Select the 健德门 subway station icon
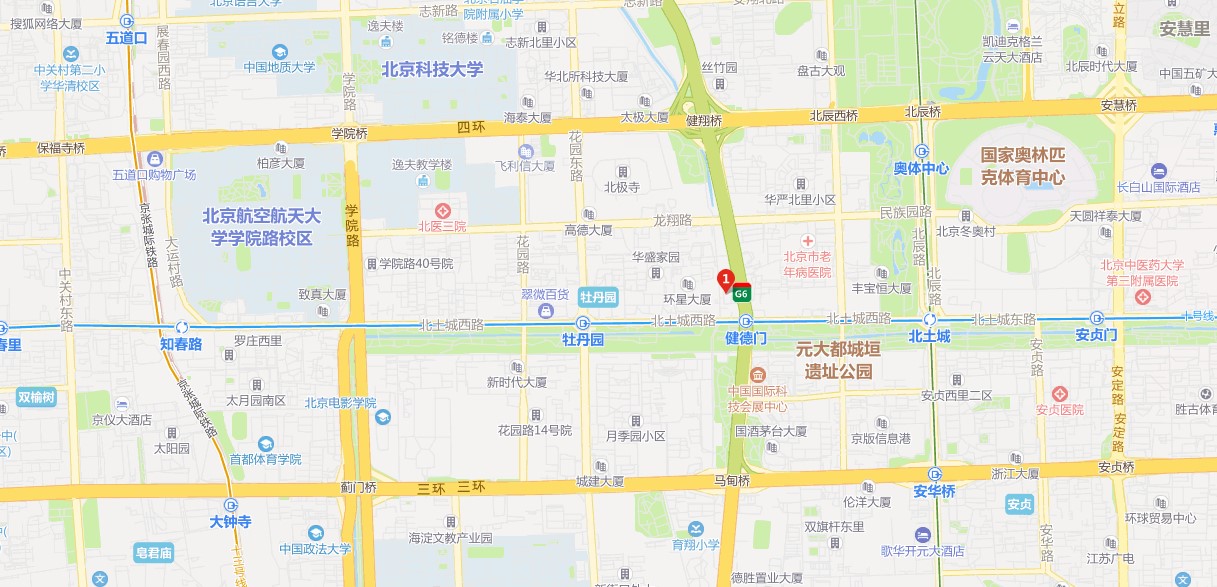The image size is (1217, 587). pyautogui.click(x=746, y=322)
